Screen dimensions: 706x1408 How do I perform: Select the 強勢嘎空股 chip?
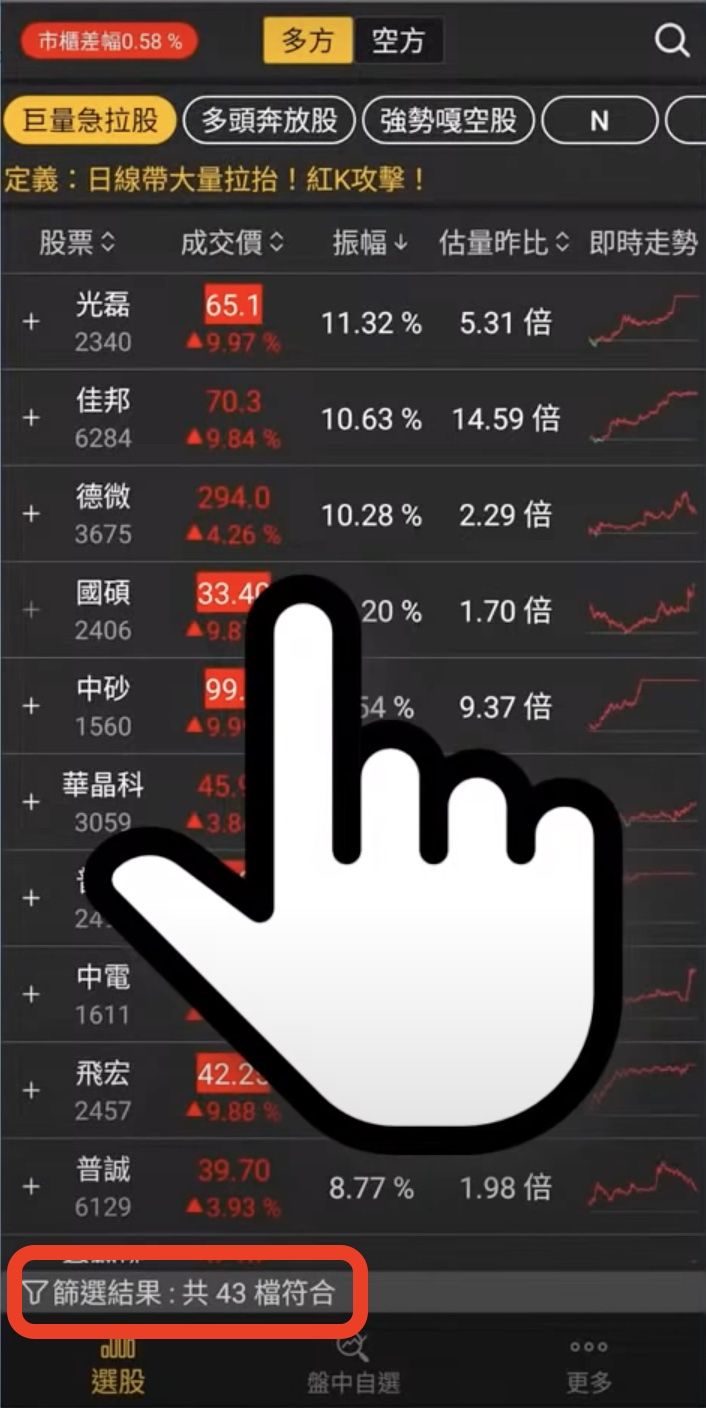coord(449,121)
